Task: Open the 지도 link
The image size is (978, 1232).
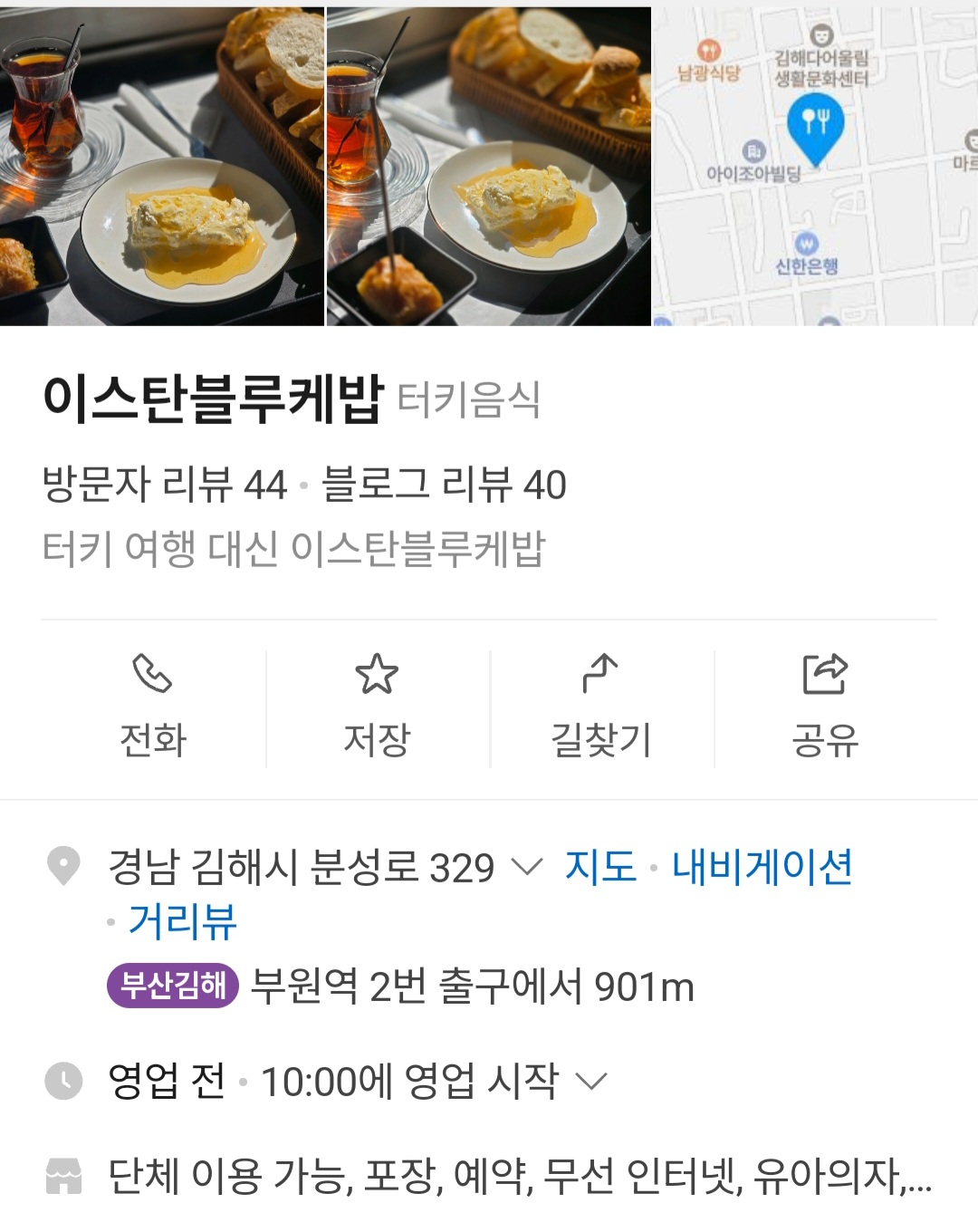Action: (600, 867)
